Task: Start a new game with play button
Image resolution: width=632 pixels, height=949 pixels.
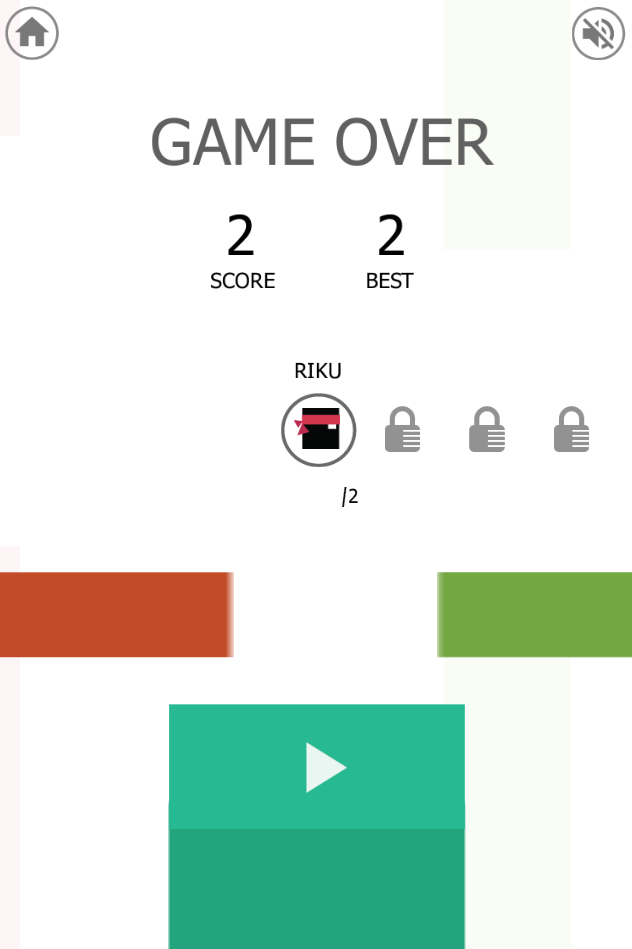Action: tap(317, 768)
